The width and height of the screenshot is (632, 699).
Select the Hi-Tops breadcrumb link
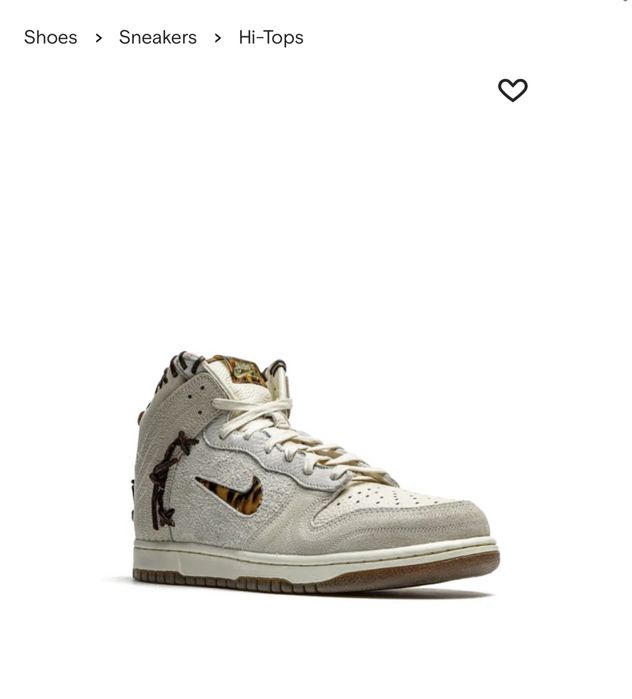point(271,38)
